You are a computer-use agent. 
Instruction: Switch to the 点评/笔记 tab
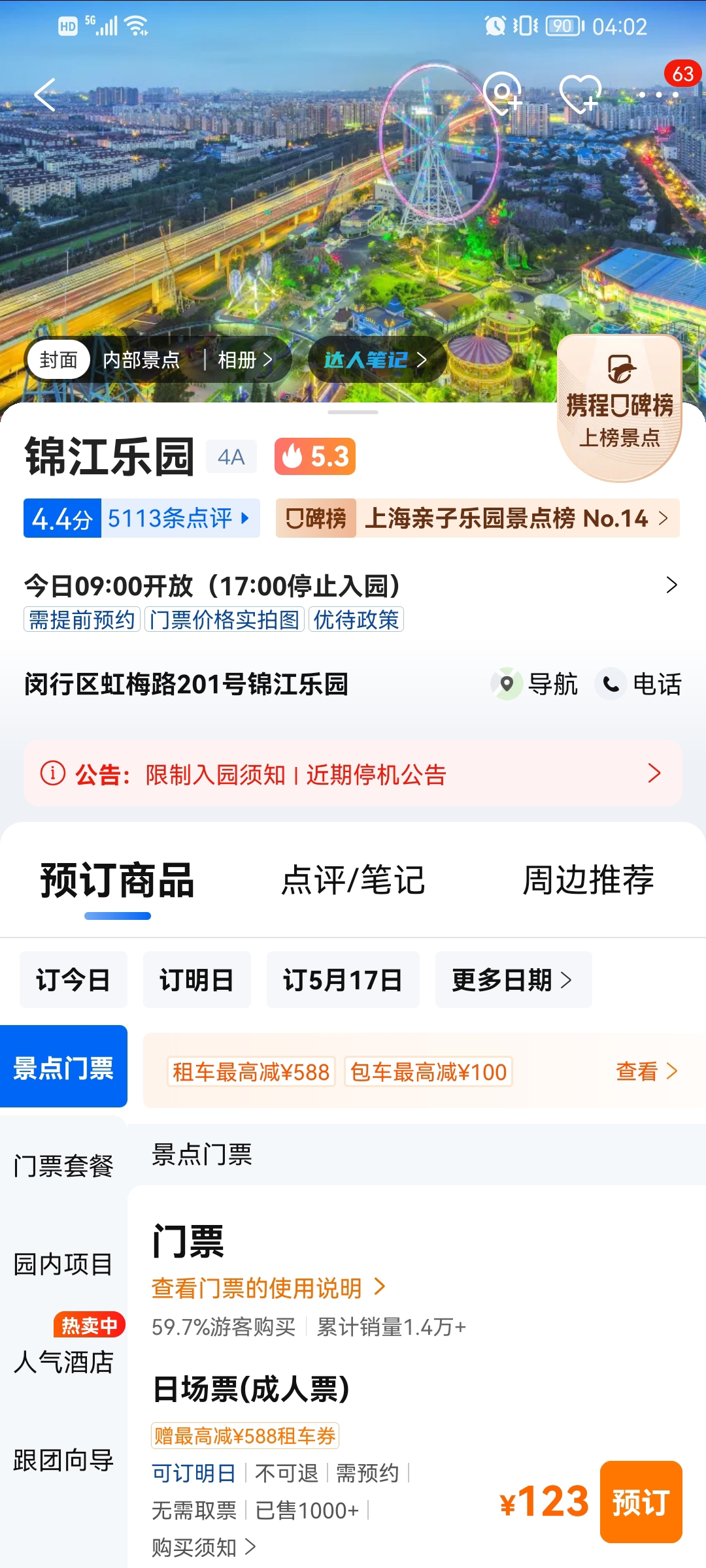[x=353, y=880]
